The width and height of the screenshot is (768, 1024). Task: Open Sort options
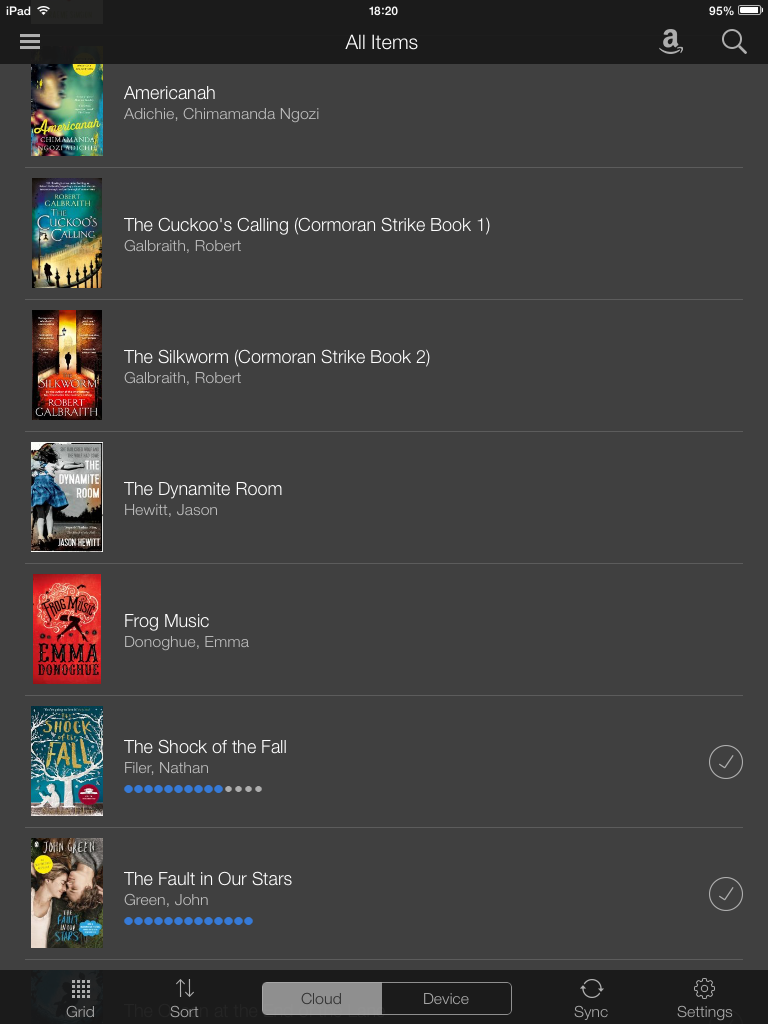184,998
